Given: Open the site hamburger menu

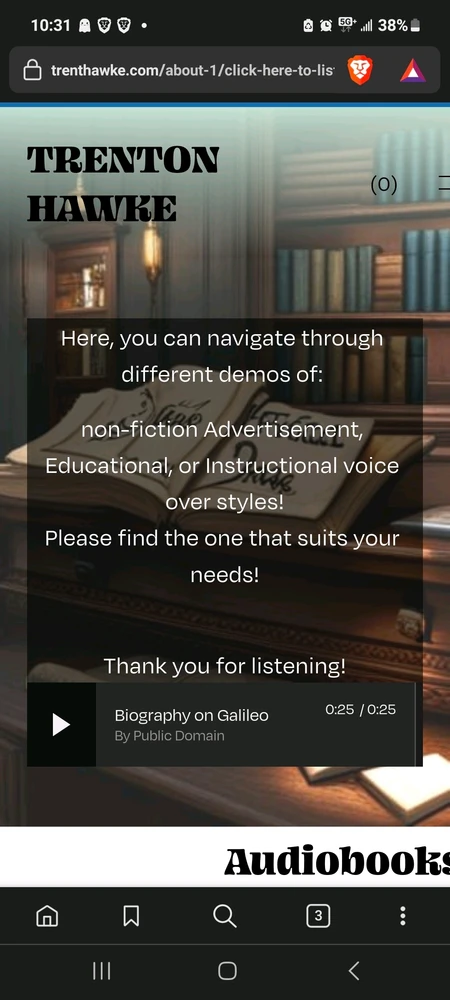Looking at the screenshot, I should (x=444, y=185).
